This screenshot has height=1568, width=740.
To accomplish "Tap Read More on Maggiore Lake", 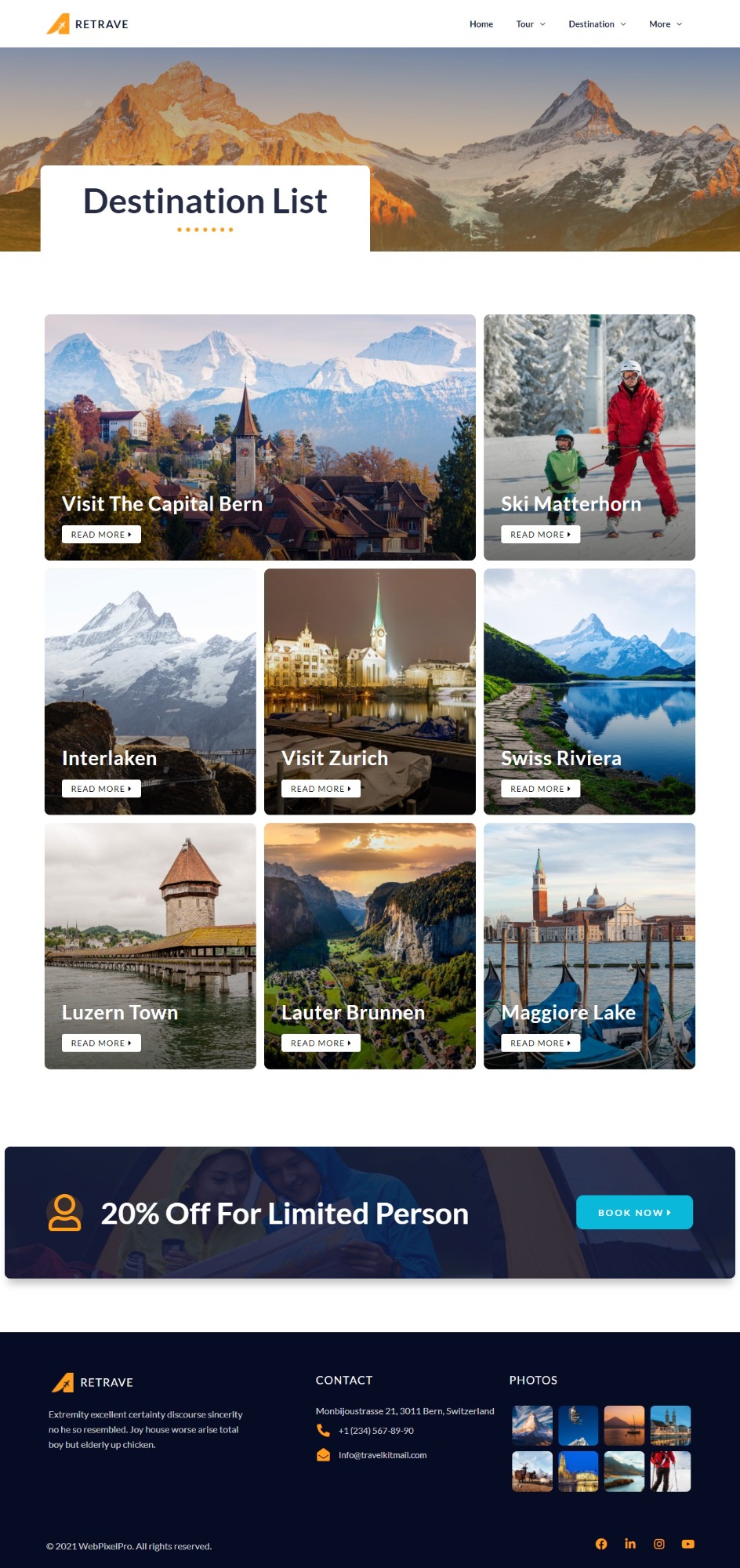I will pos(540,1043).
